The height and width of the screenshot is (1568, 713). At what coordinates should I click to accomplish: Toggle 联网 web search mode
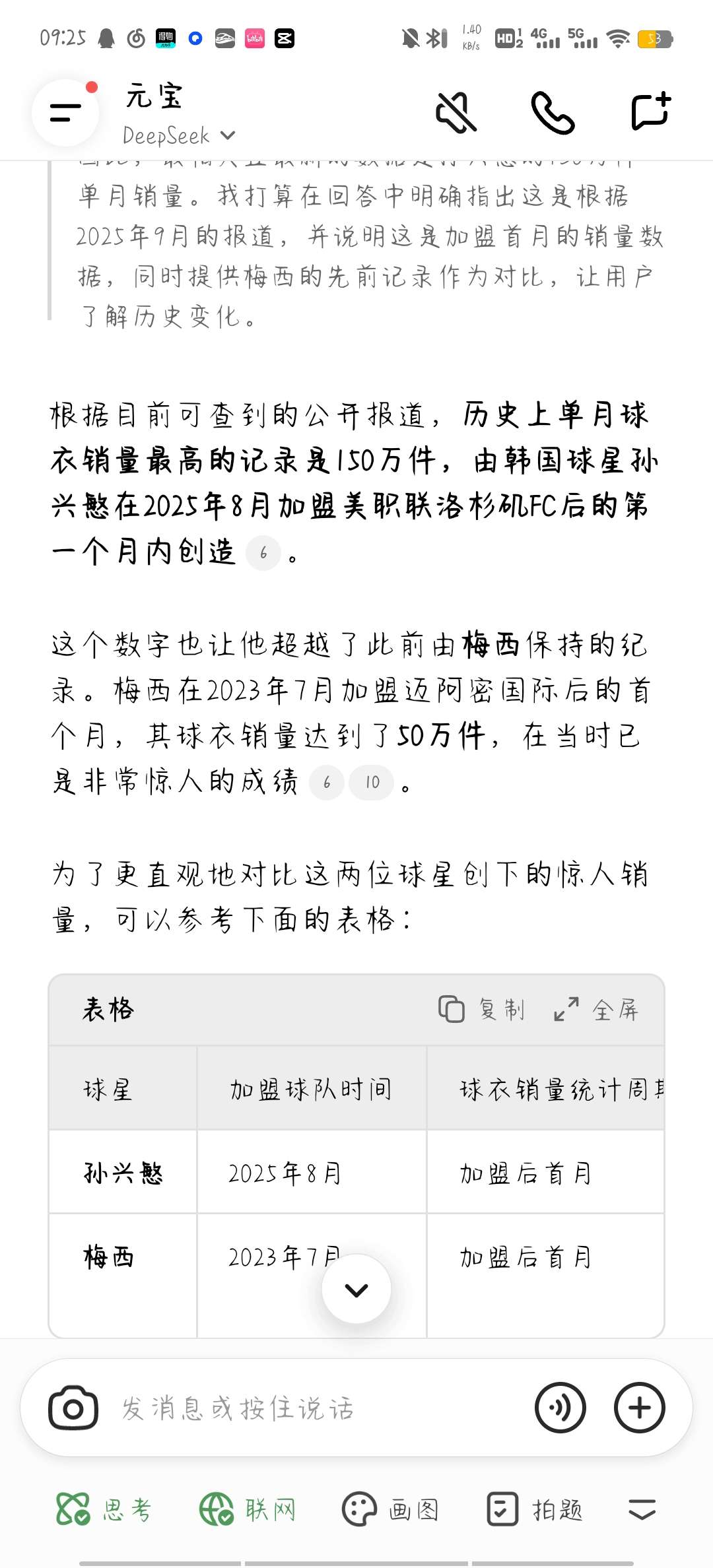[248, 1510]
